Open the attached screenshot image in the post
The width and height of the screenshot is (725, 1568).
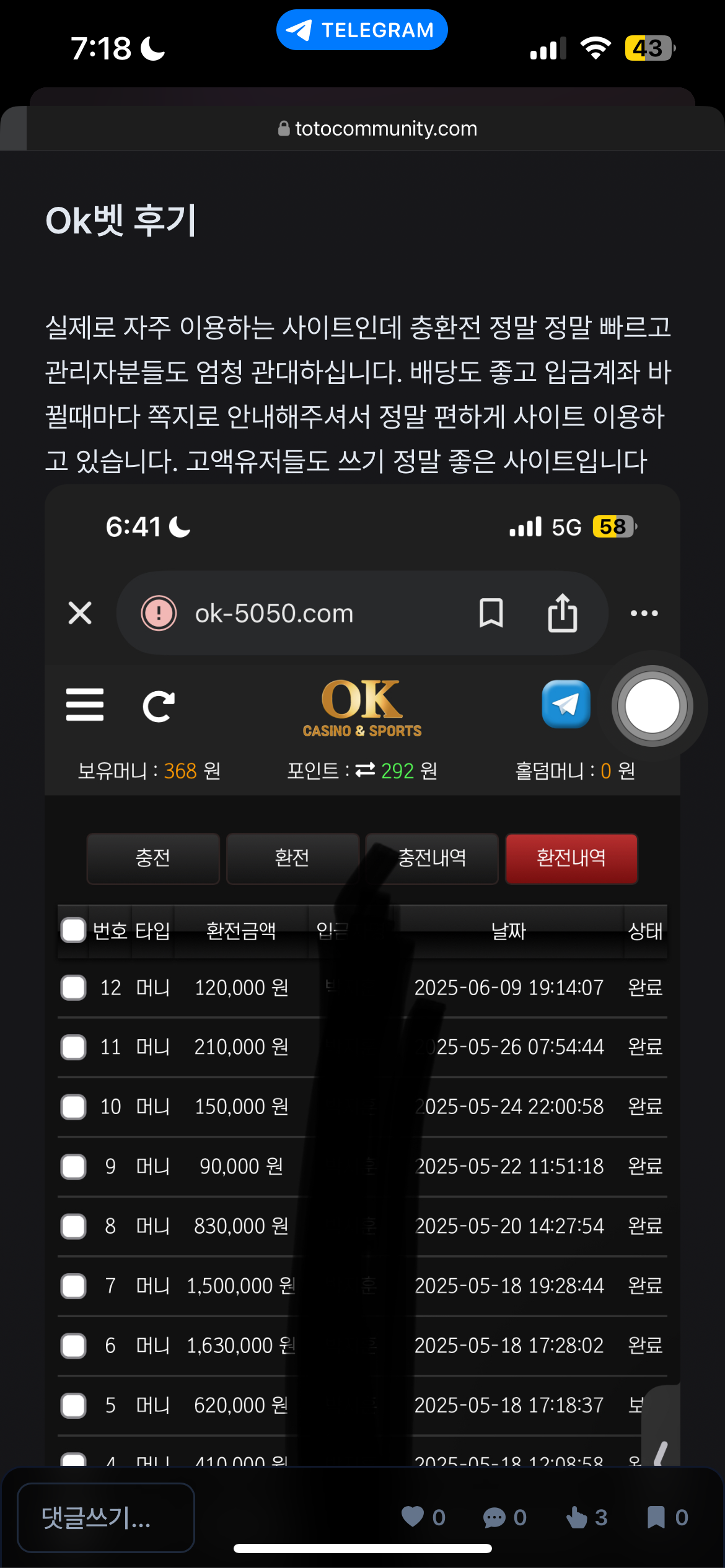click(362, 1053)
